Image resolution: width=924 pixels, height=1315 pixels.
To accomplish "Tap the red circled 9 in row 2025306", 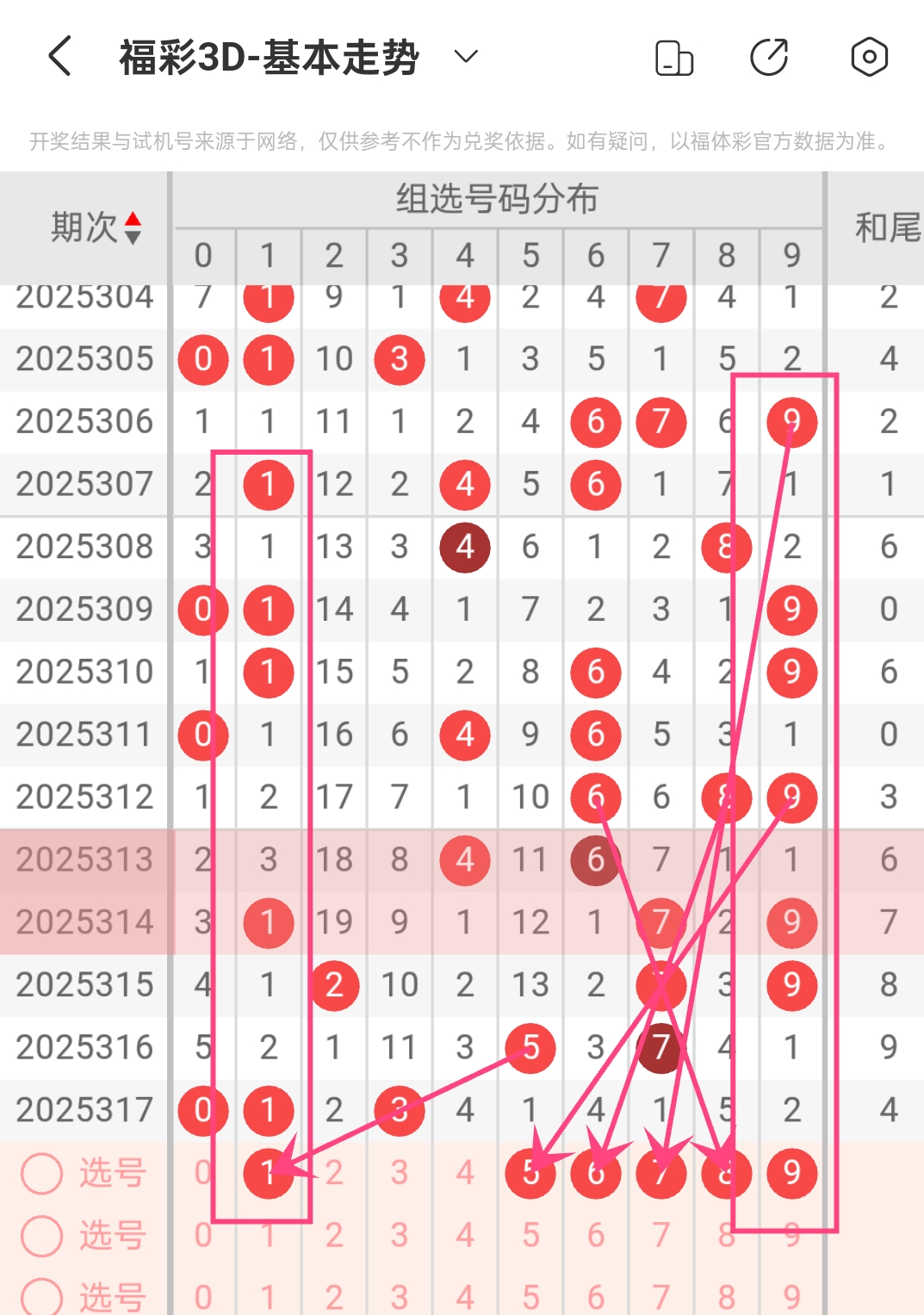I will pyautogui.click(x=791, y=422).
